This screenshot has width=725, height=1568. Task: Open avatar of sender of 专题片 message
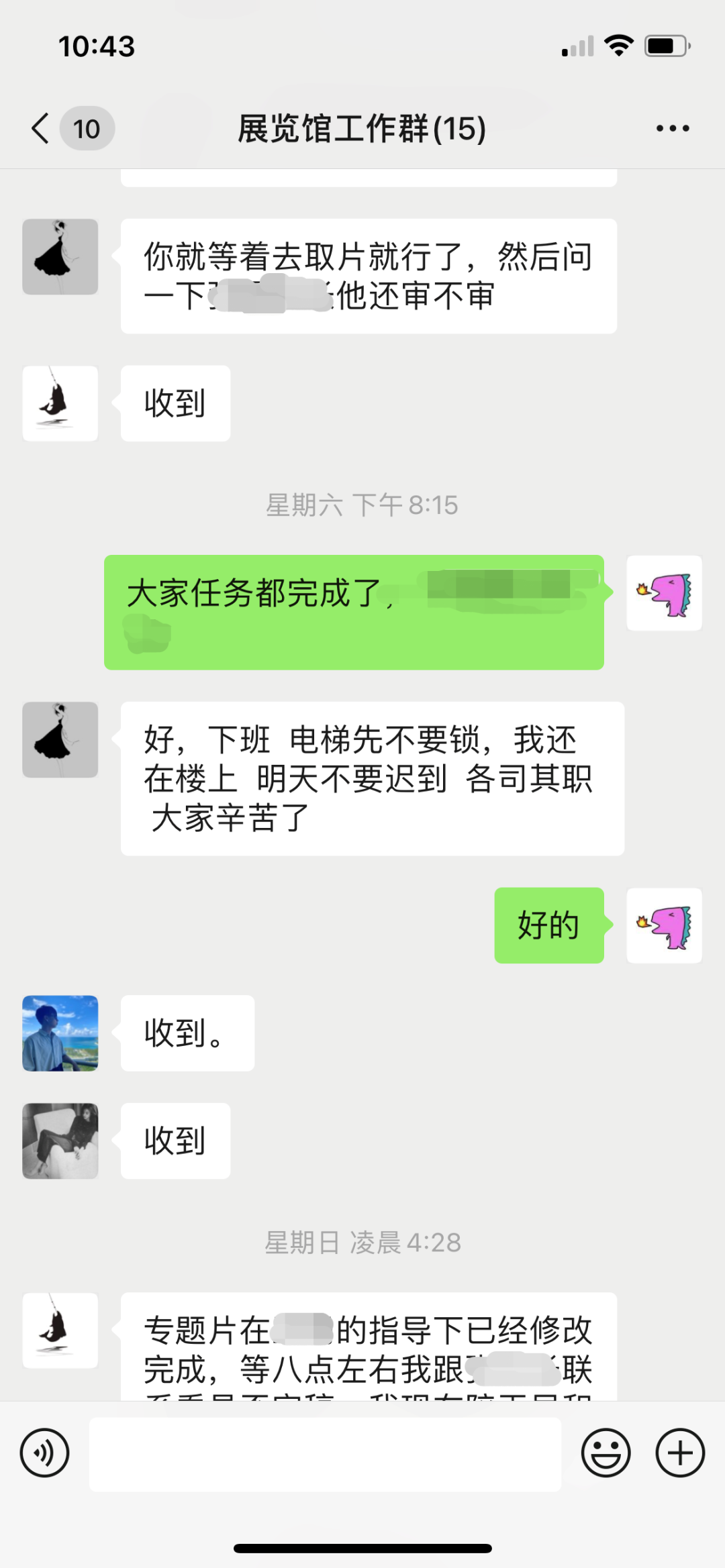tap(60, 1330)
